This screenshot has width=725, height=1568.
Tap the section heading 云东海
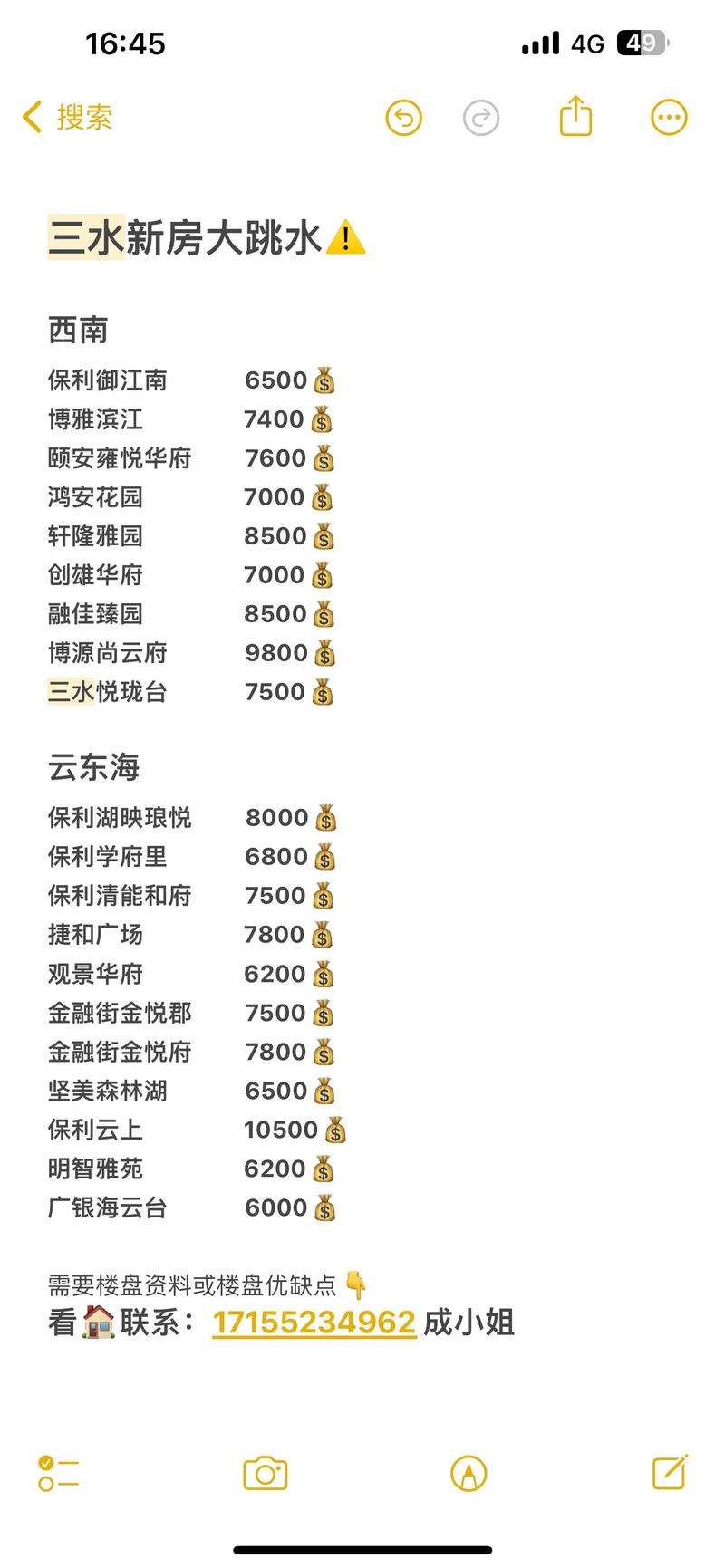click(92, 767)
